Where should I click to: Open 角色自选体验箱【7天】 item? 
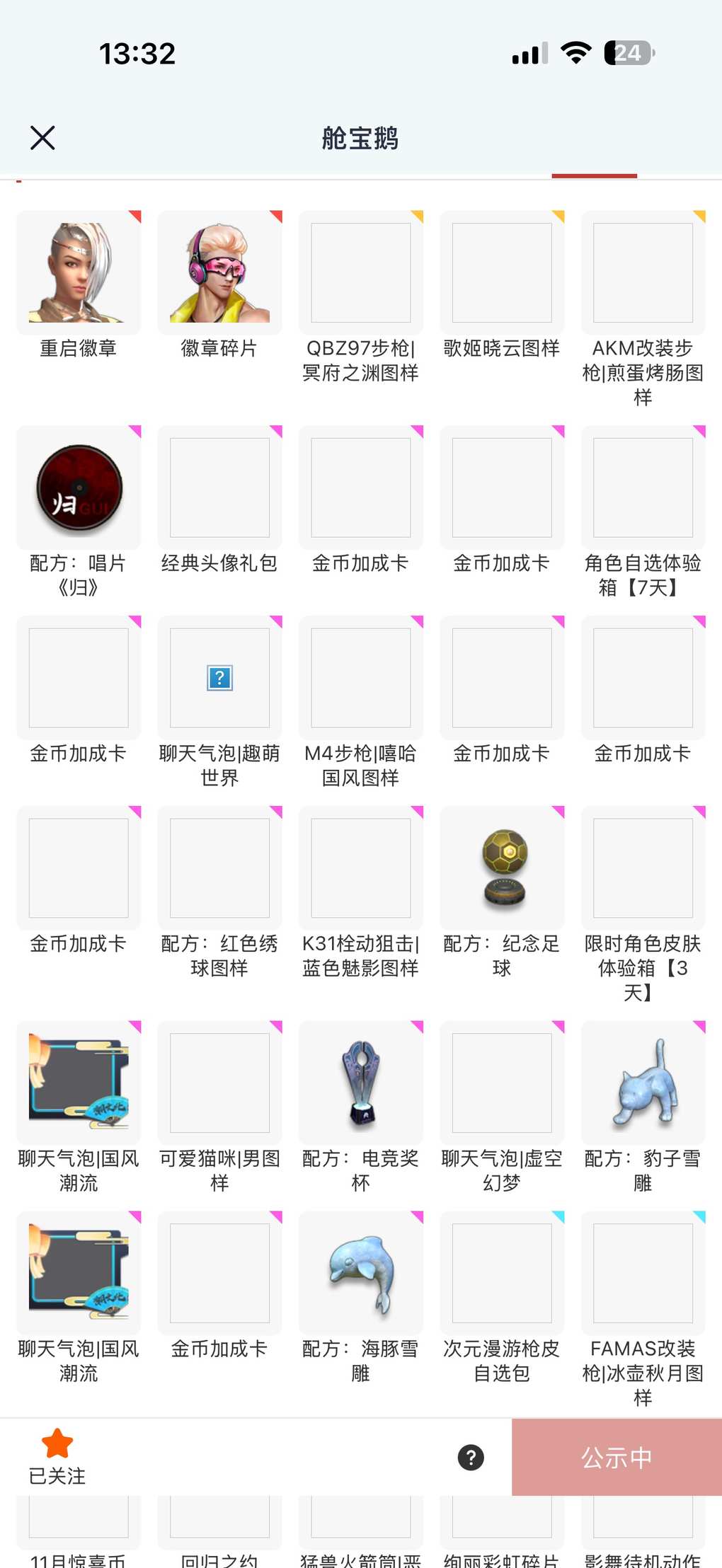(643, 488)
